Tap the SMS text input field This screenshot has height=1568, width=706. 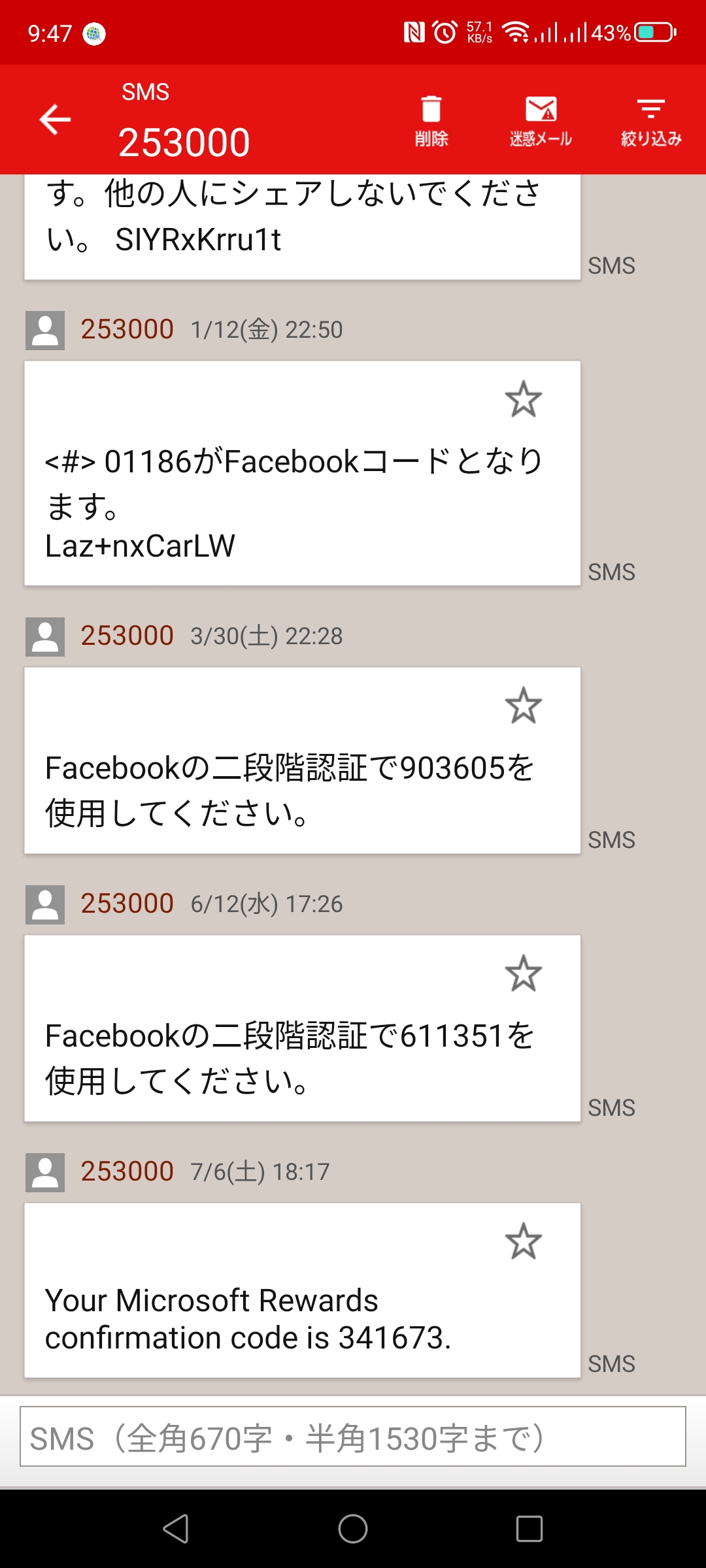click(353, 1437)
